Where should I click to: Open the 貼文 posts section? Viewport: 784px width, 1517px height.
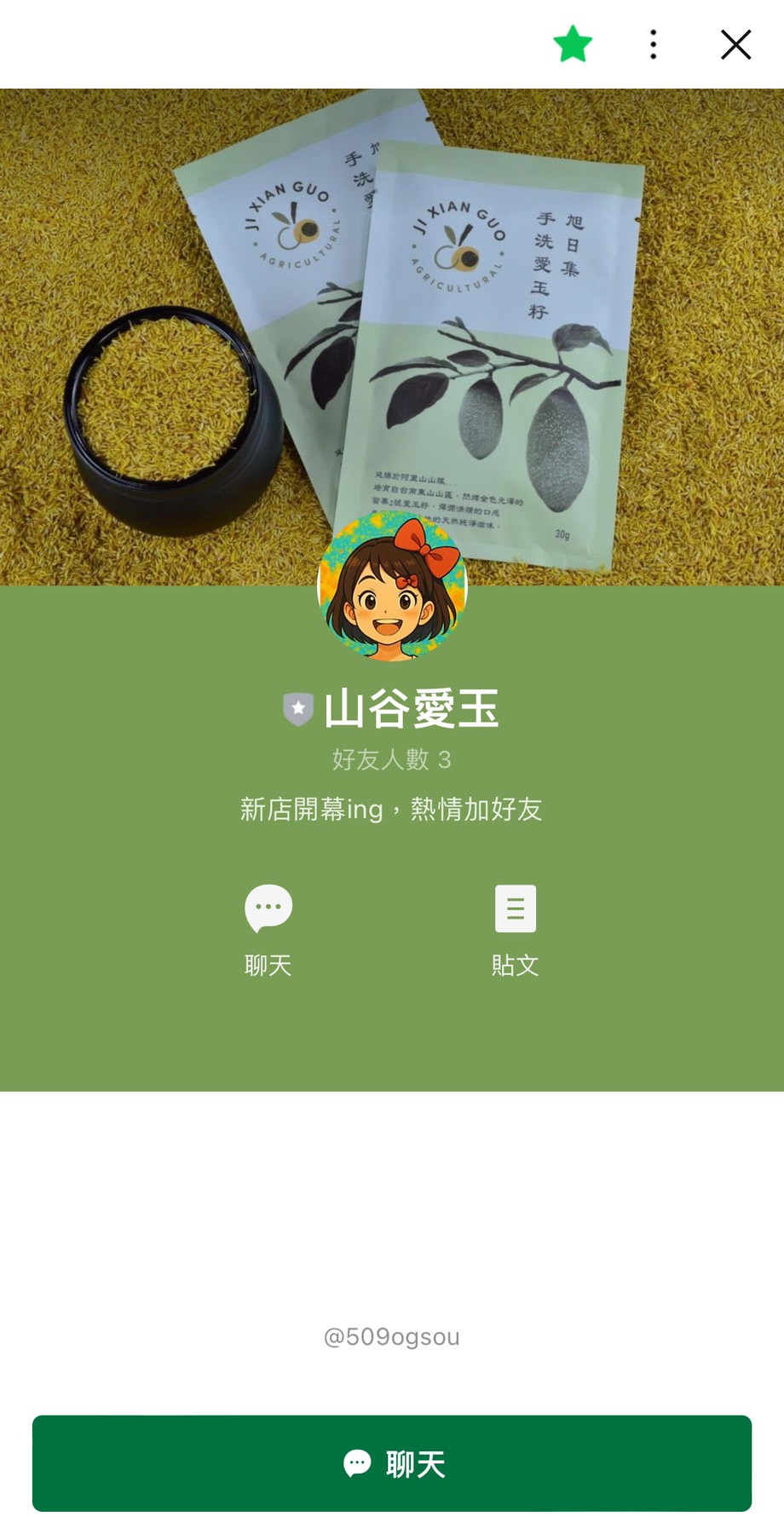coord(516,930)
